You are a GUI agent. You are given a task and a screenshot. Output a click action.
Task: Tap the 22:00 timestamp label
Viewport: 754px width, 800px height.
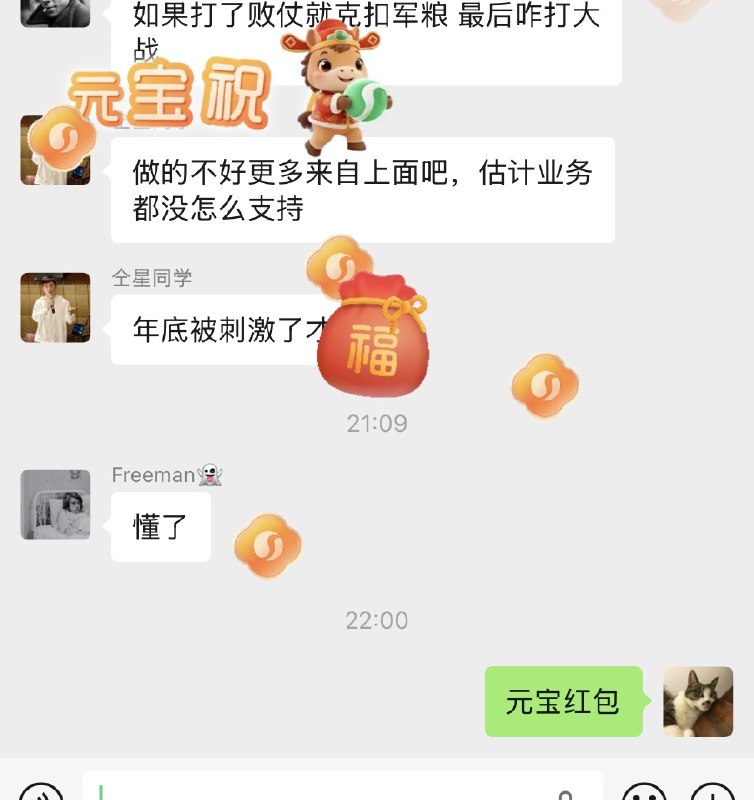pyautogui.click(x=376, y=620)
